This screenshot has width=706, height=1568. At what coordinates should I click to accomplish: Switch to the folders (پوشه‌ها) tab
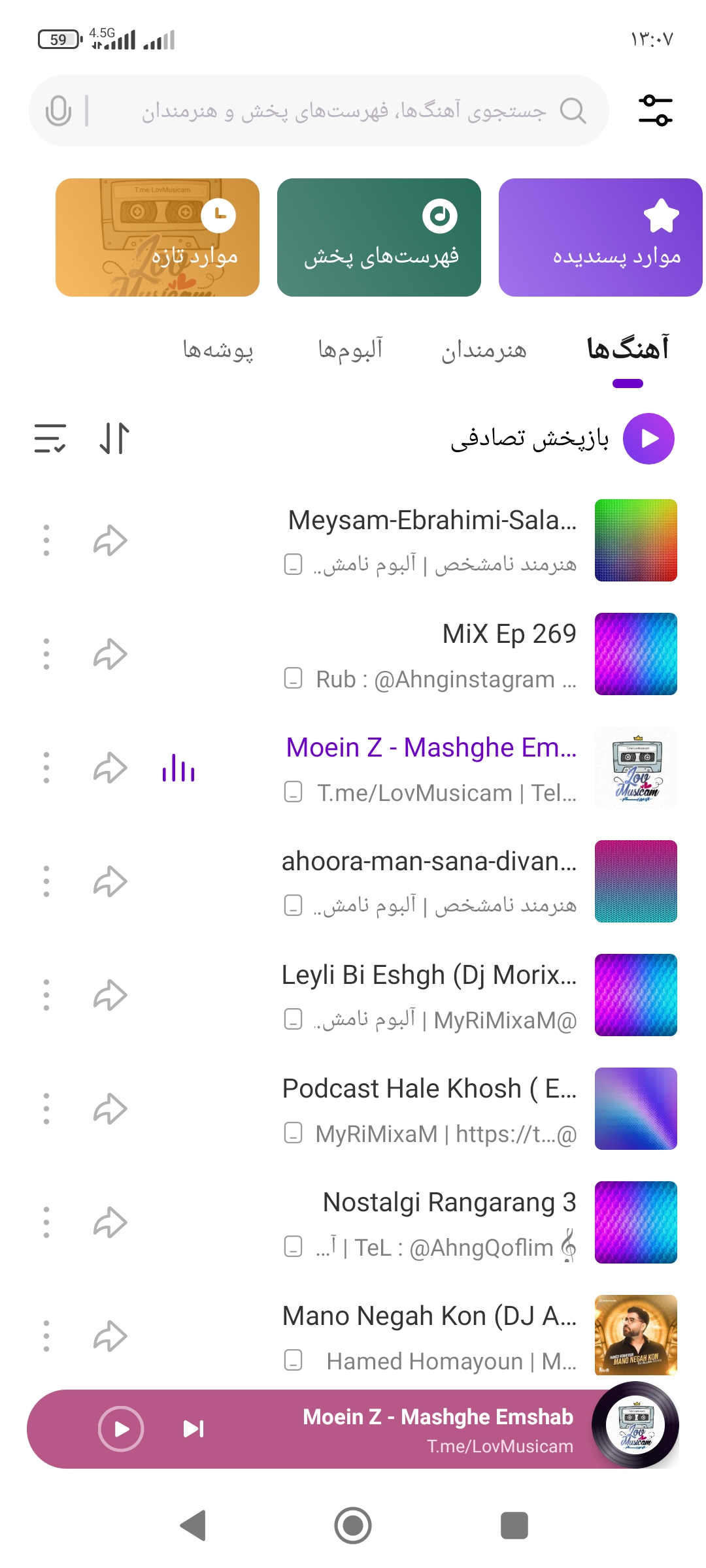(218, 351)
